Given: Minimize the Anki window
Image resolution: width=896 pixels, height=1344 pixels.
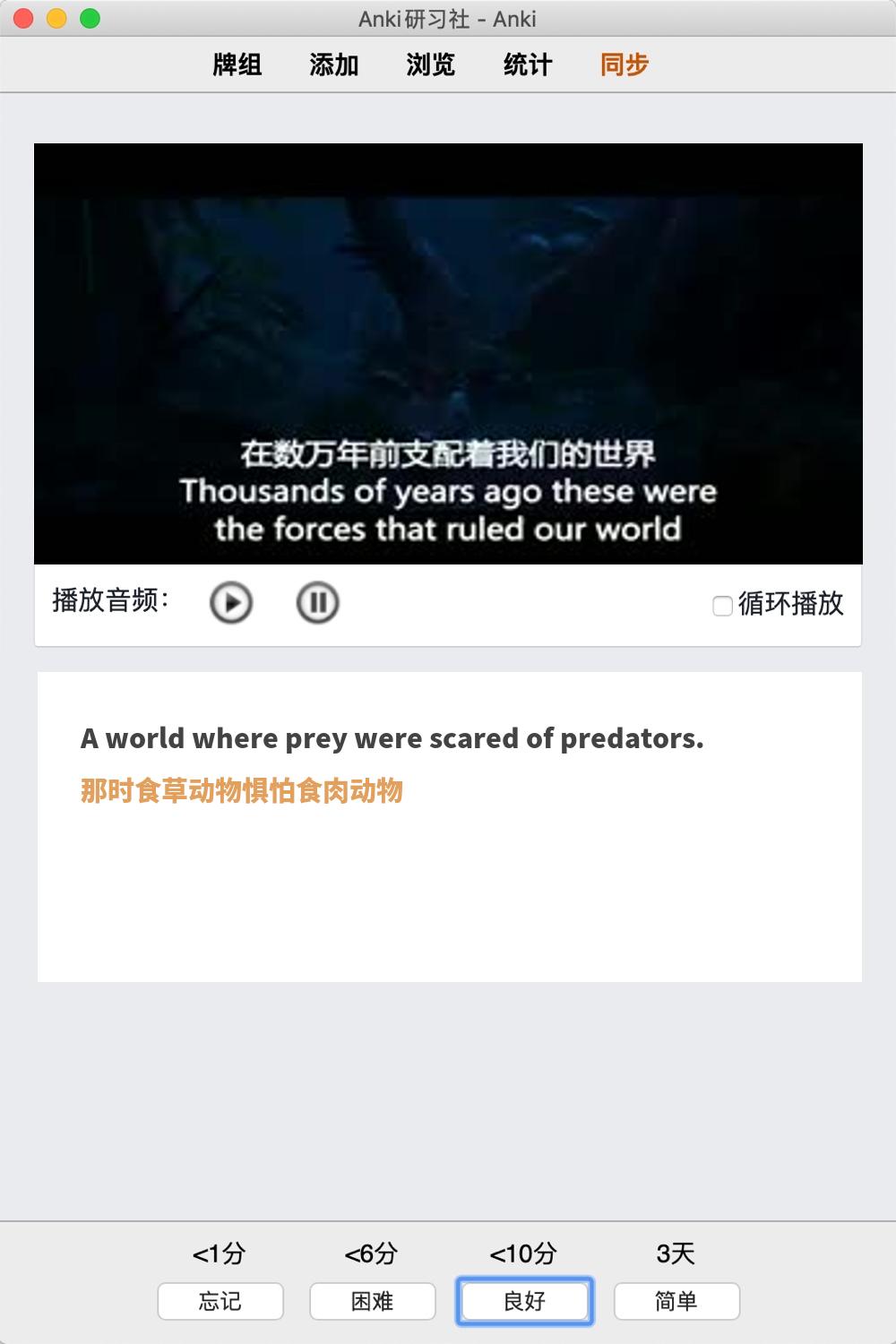Looking at the screenshot, I should click(x=56, y=18).
